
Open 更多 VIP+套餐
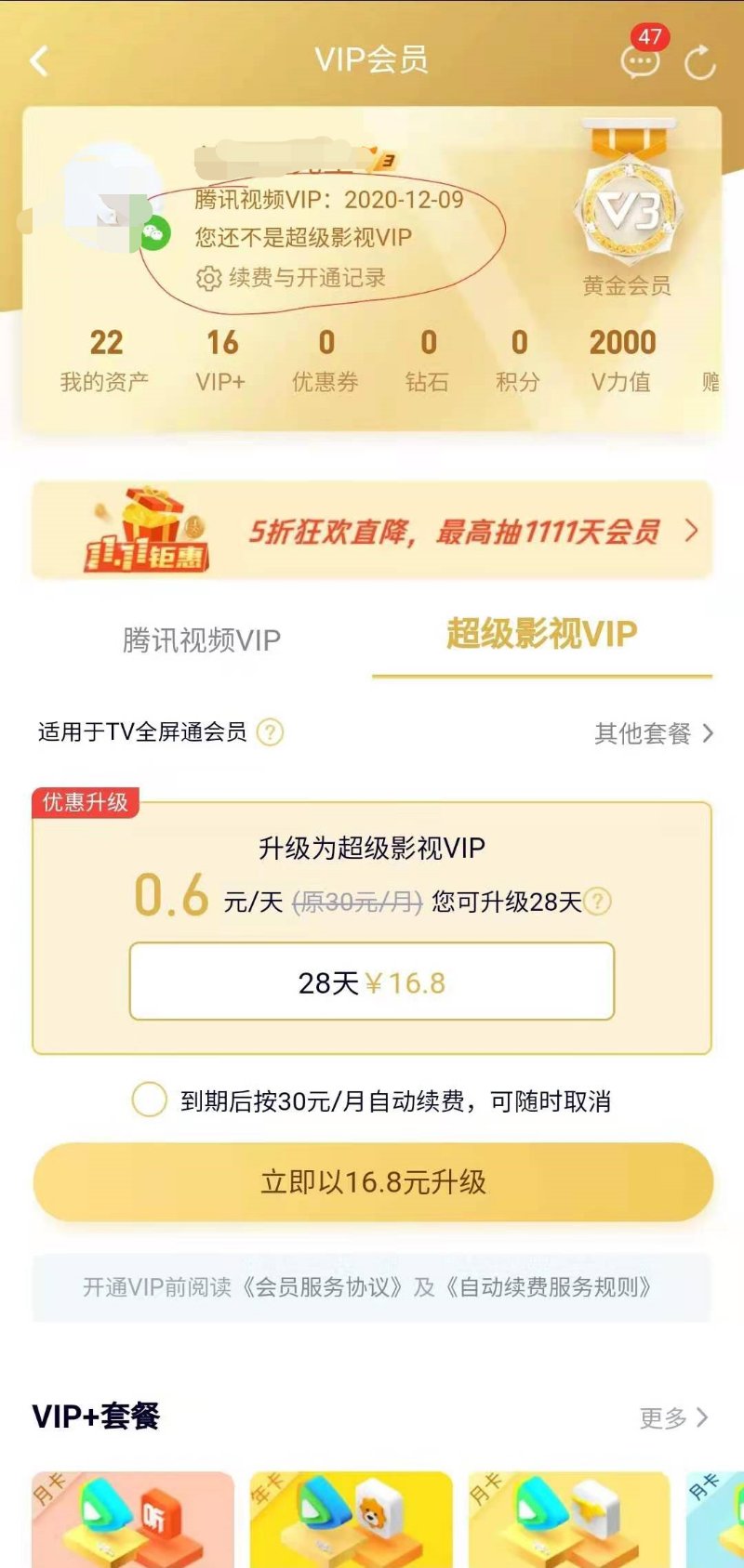[x=673, y=1417]
